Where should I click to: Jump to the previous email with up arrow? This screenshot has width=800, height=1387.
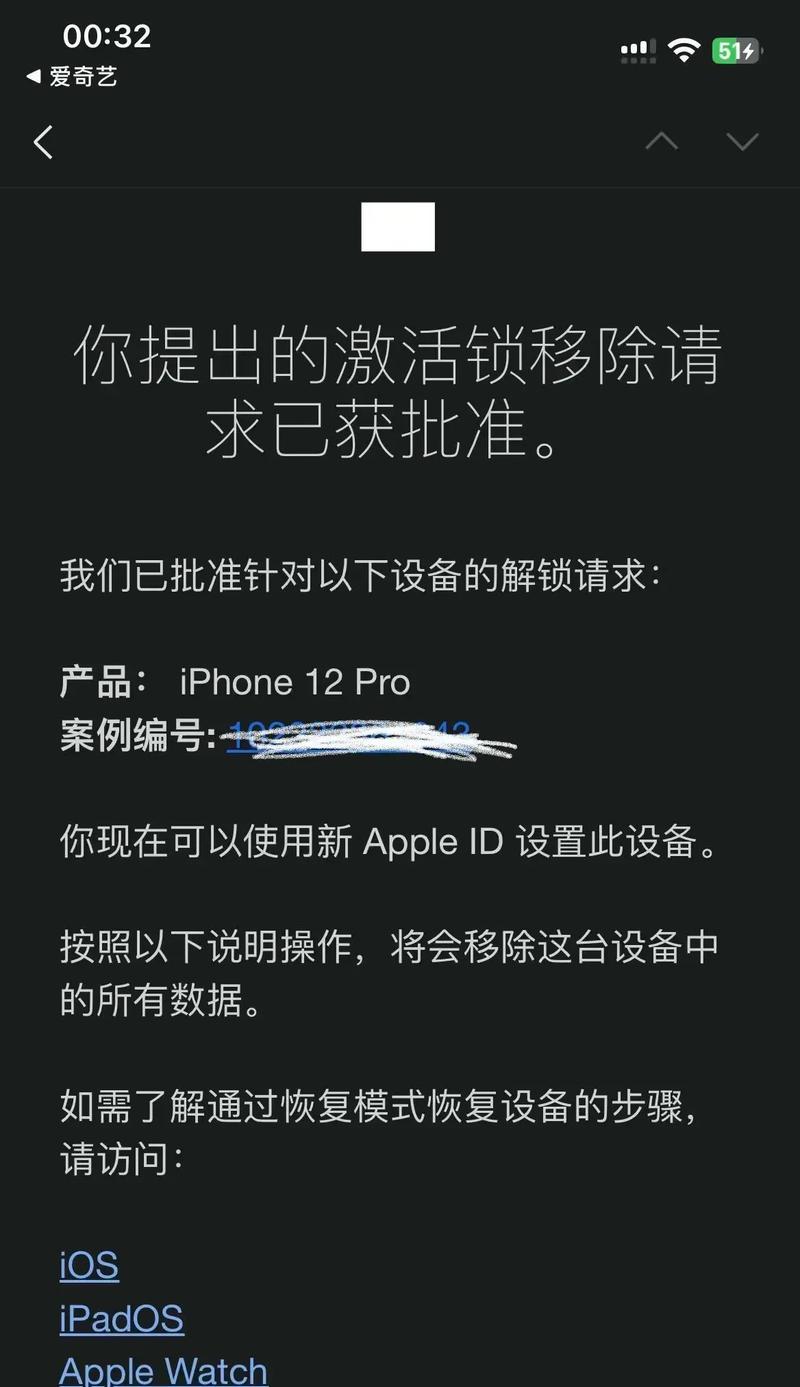tap(661, 141)
